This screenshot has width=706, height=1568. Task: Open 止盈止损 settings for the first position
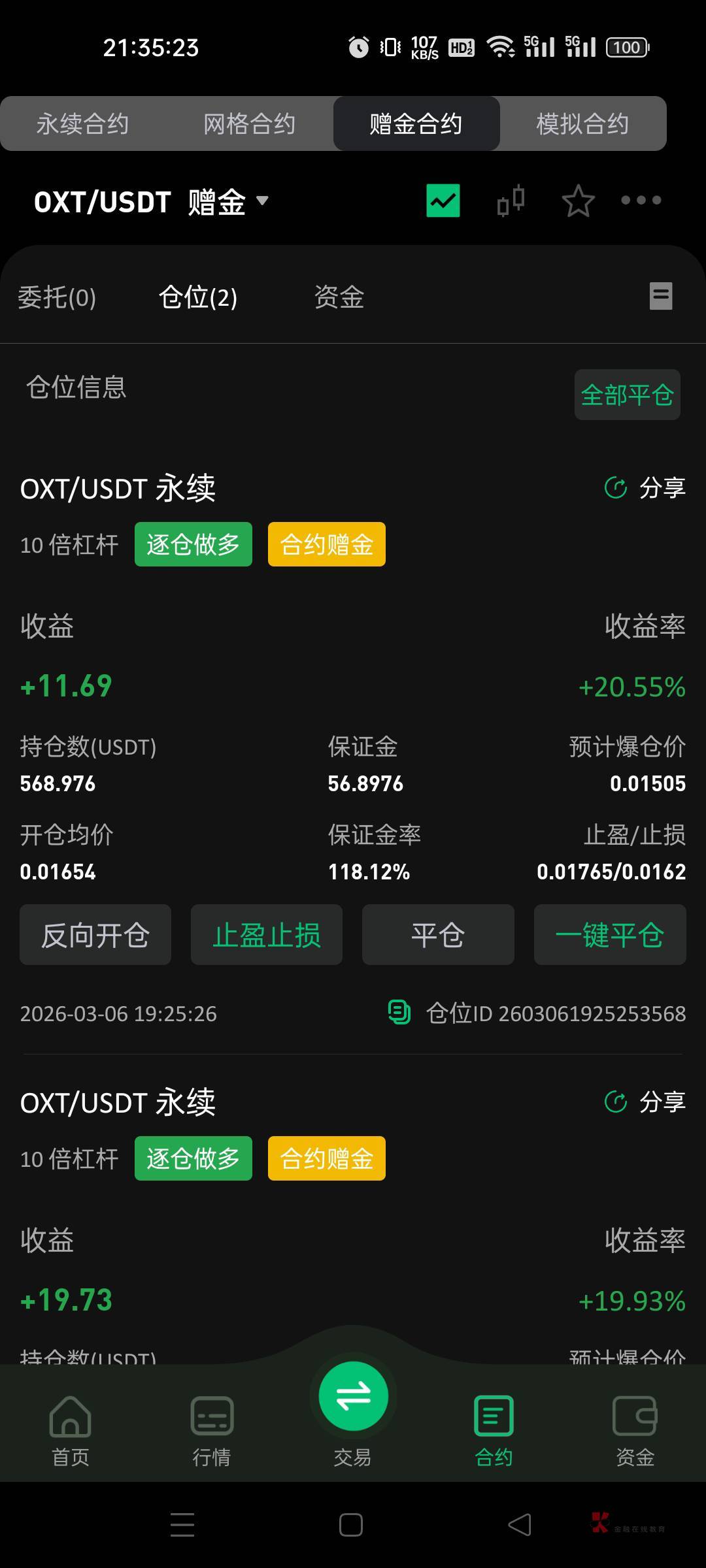click(267, 935)
